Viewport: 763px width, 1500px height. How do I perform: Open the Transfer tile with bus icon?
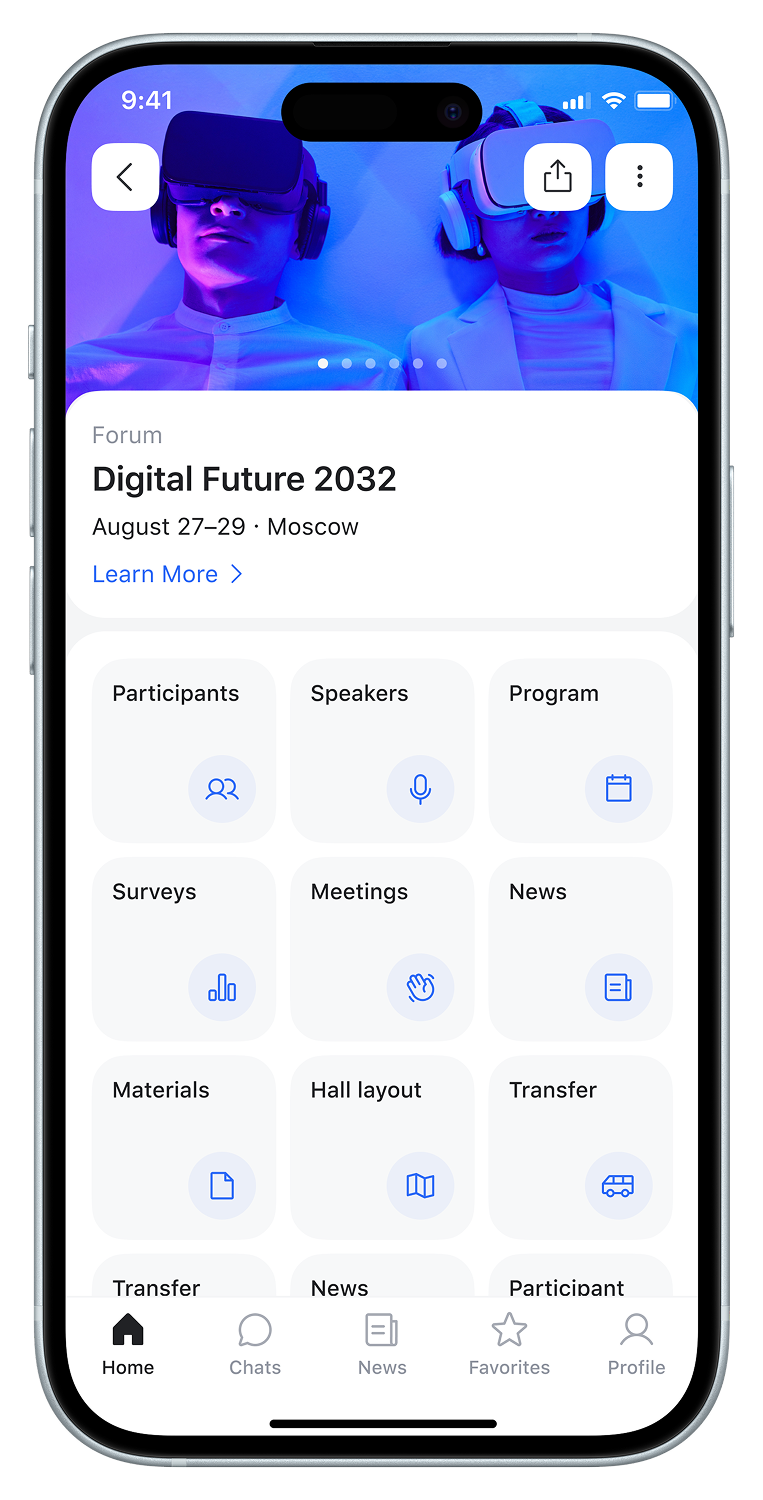click(x=580, y=1147)
